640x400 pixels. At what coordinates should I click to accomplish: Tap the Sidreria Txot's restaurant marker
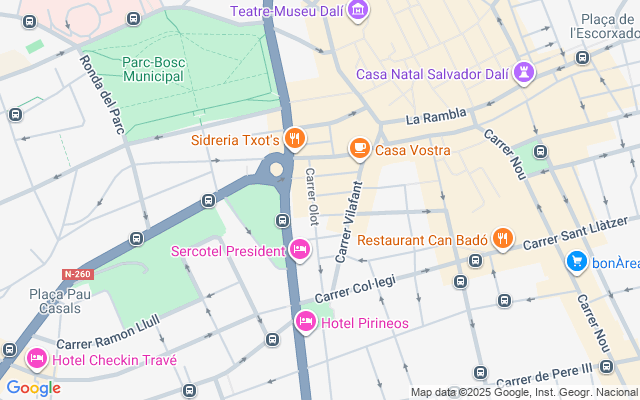point(293,139)
